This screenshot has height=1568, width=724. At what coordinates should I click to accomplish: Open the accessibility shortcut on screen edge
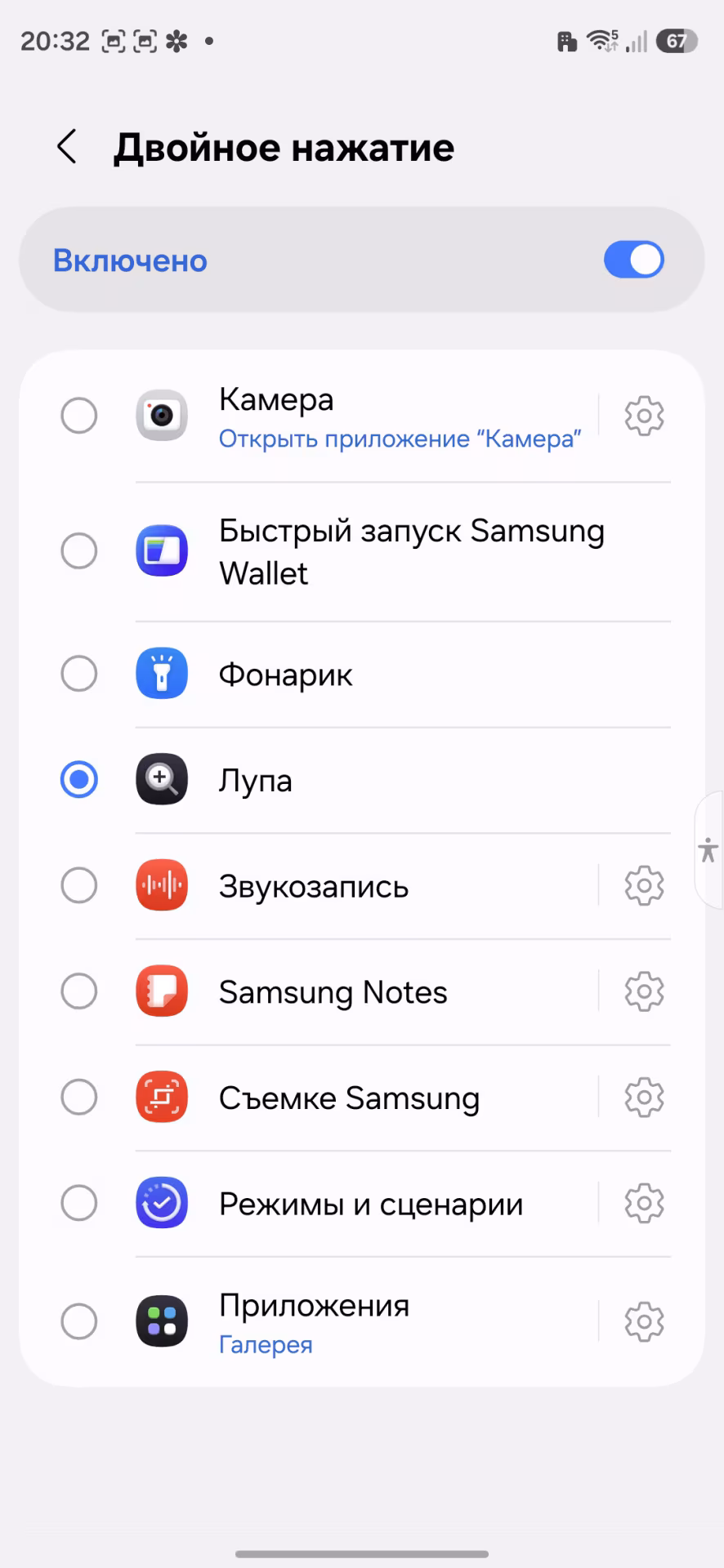pyautogui.click(x=709, y=852)
